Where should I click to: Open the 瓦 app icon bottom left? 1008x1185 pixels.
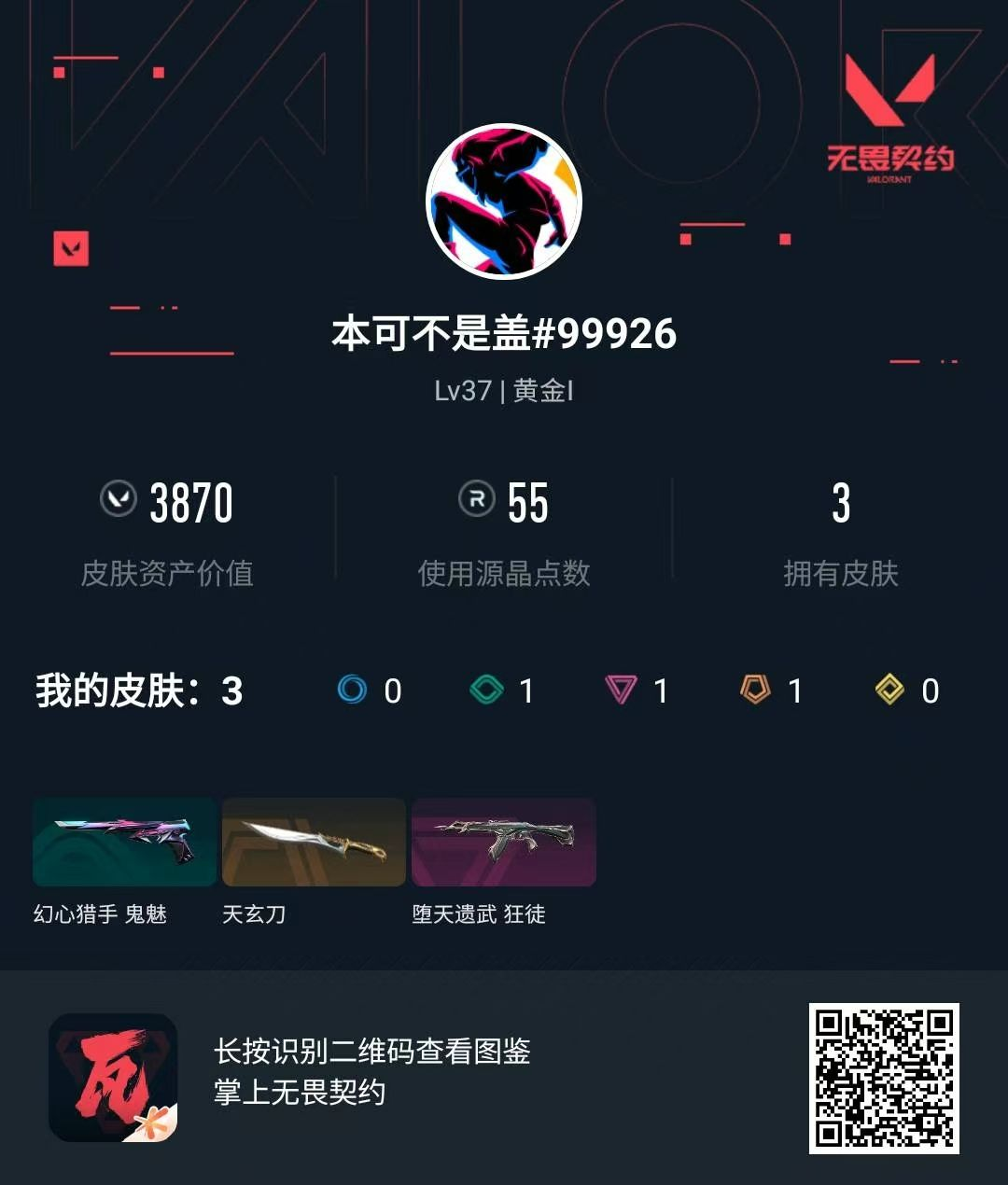point(112,1078)
